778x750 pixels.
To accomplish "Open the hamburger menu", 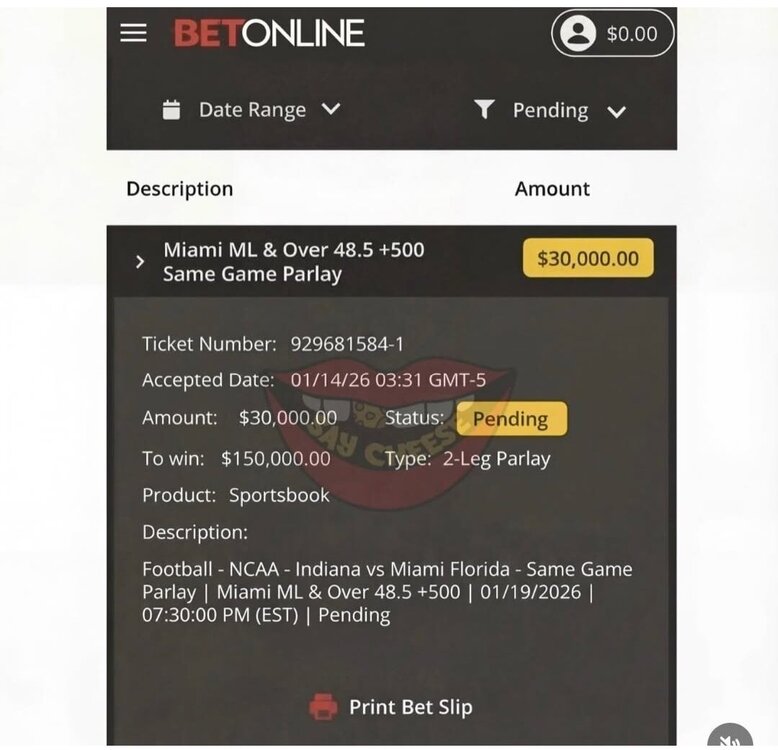I will point(133,33).
